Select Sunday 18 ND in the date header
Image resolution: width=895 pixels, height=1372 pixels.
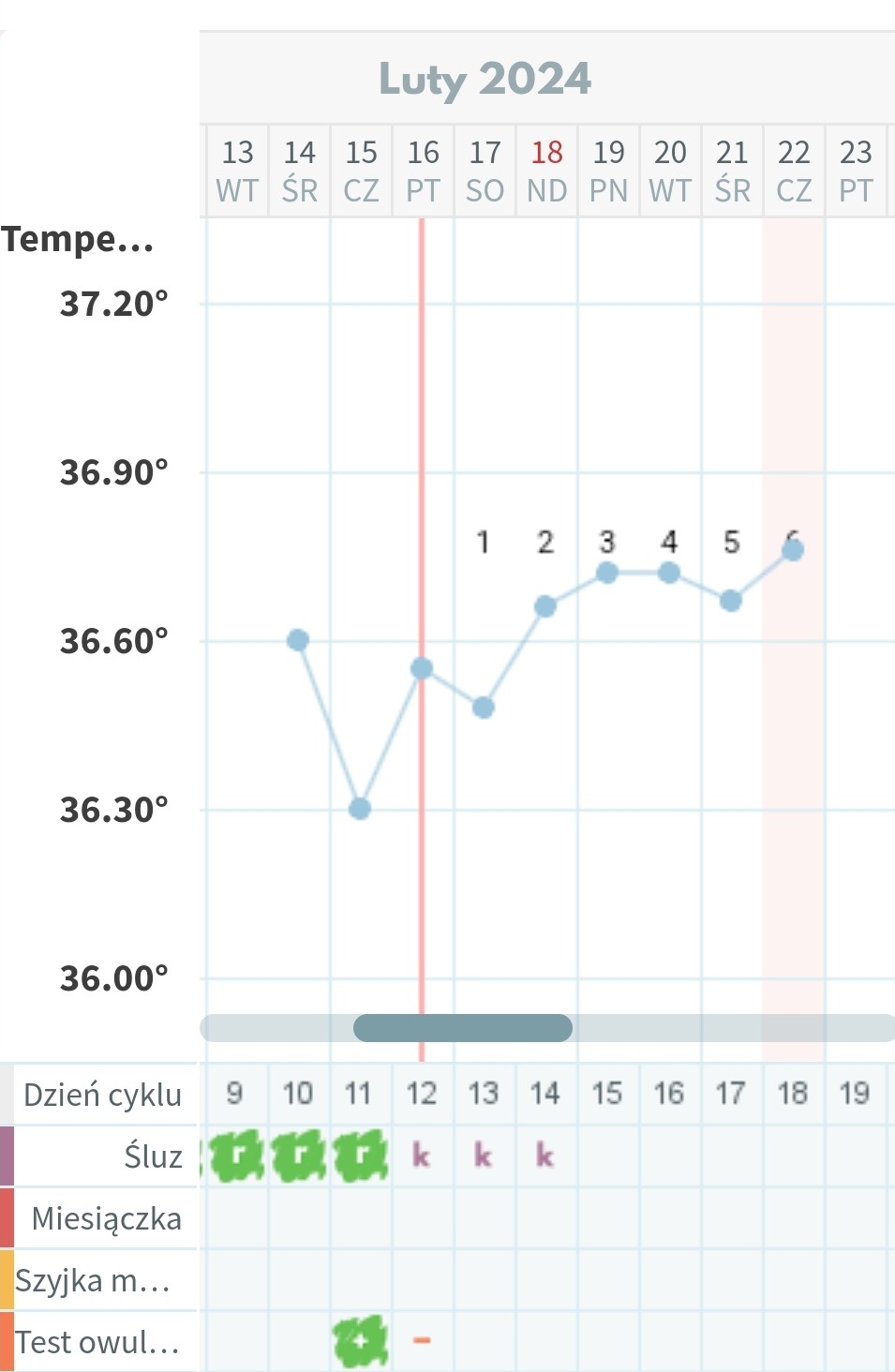(x=546, y=171)
